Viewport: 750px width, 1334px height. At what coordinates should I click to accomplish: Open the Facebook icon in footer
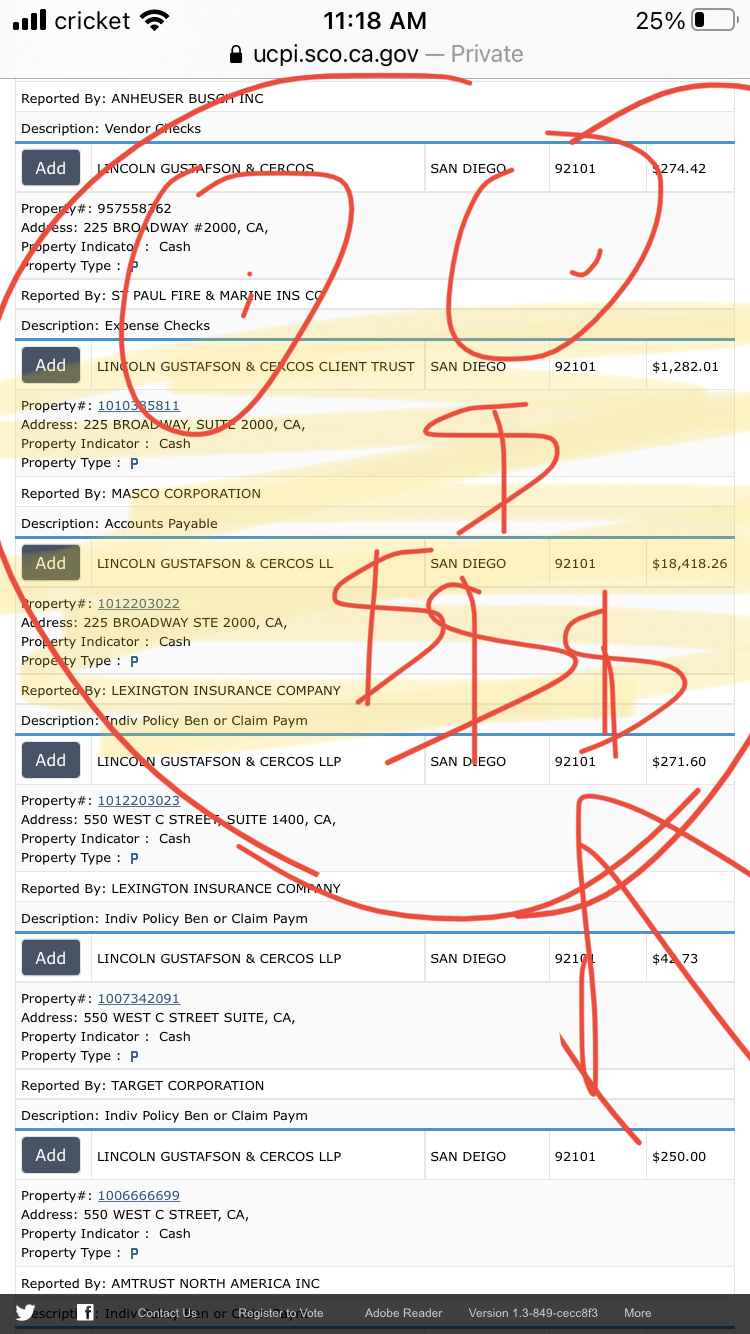point(87,1313)
